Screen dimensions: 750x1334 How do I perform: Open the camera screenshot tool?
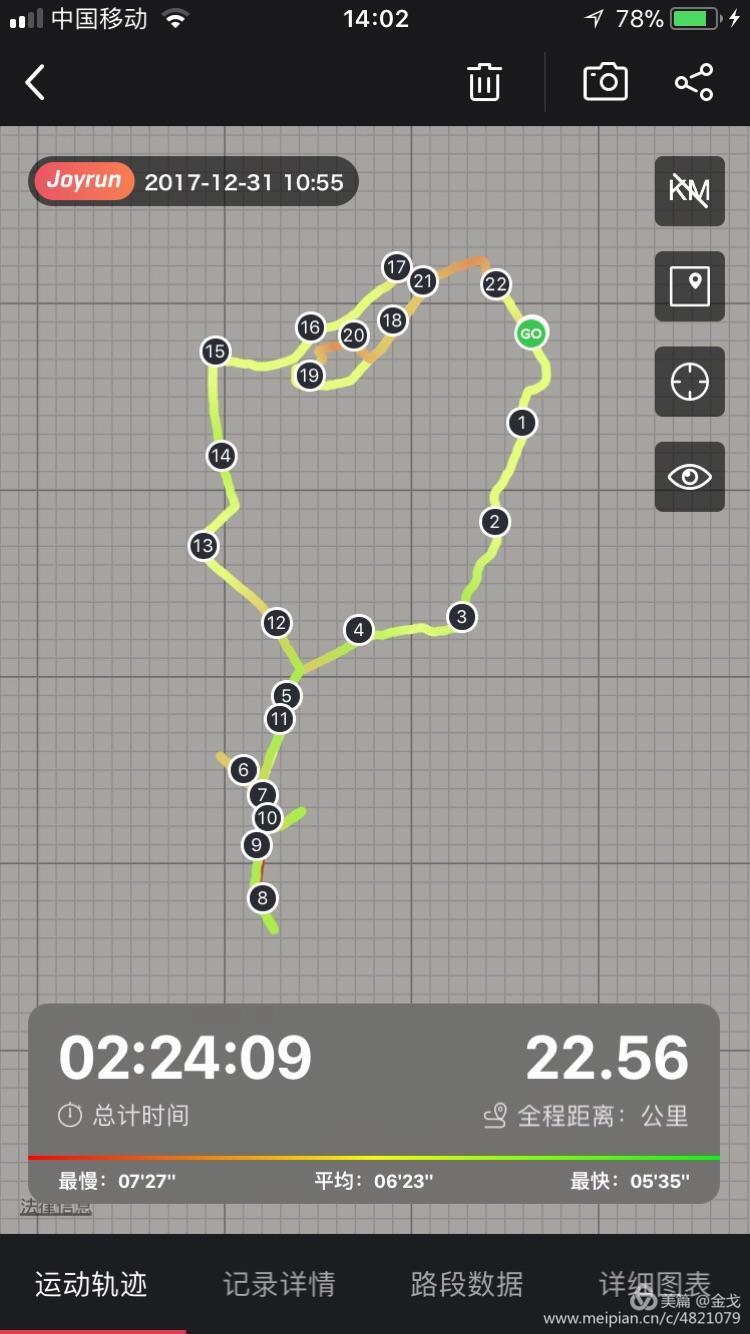click(x=604, y=83)
